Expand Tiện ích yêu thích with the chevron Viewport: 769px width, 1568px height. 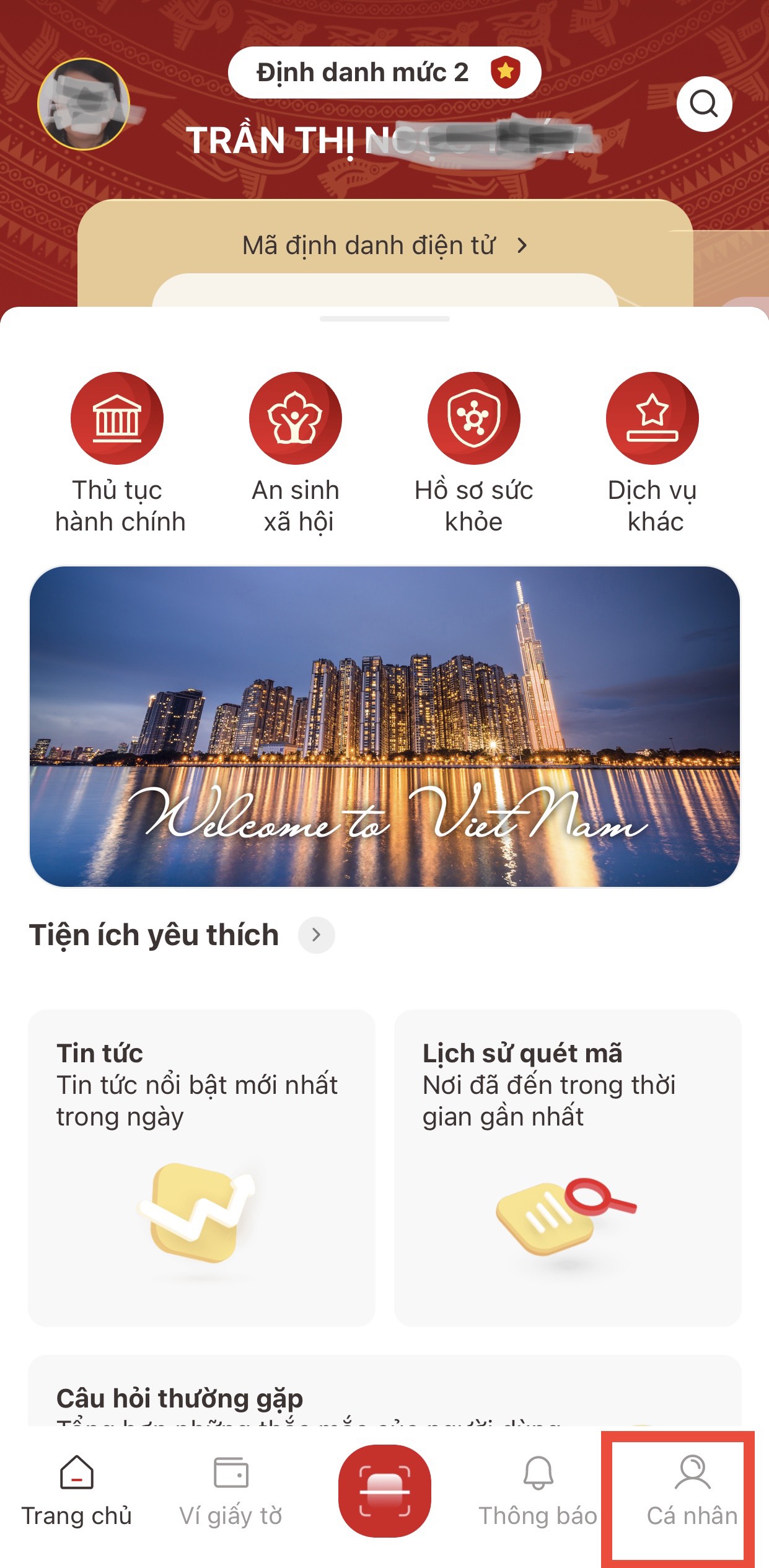pyautogui.click(x=316, y=935)
